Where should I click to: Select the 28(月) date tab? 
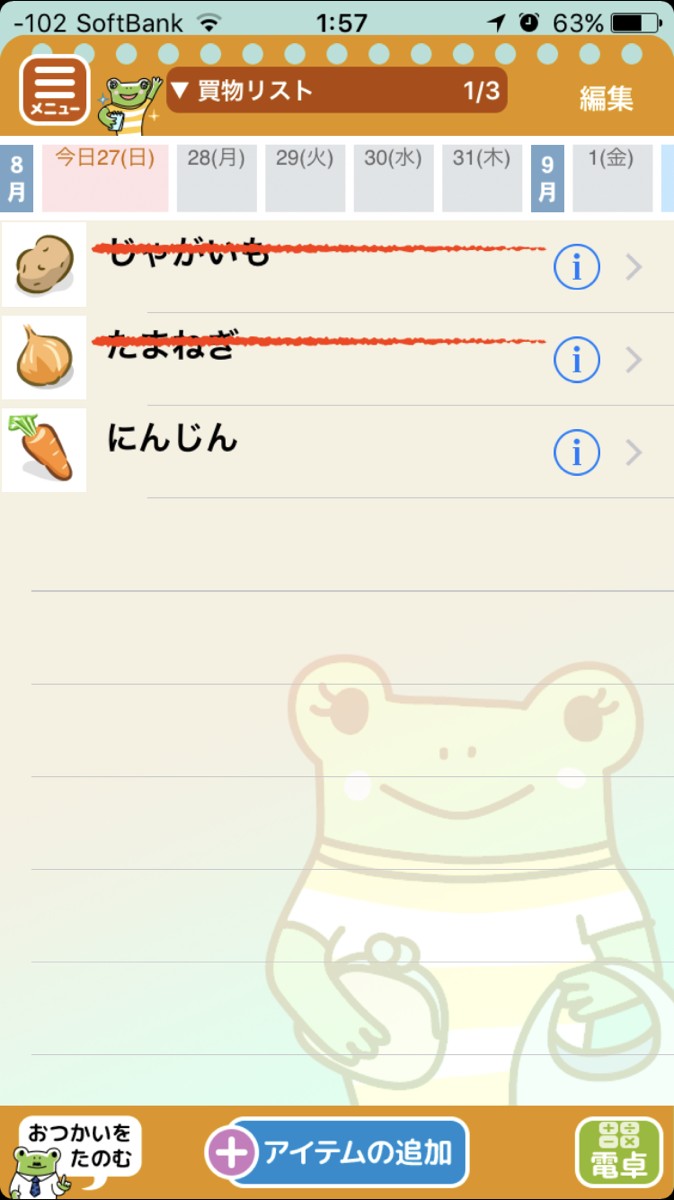(217, 177)
